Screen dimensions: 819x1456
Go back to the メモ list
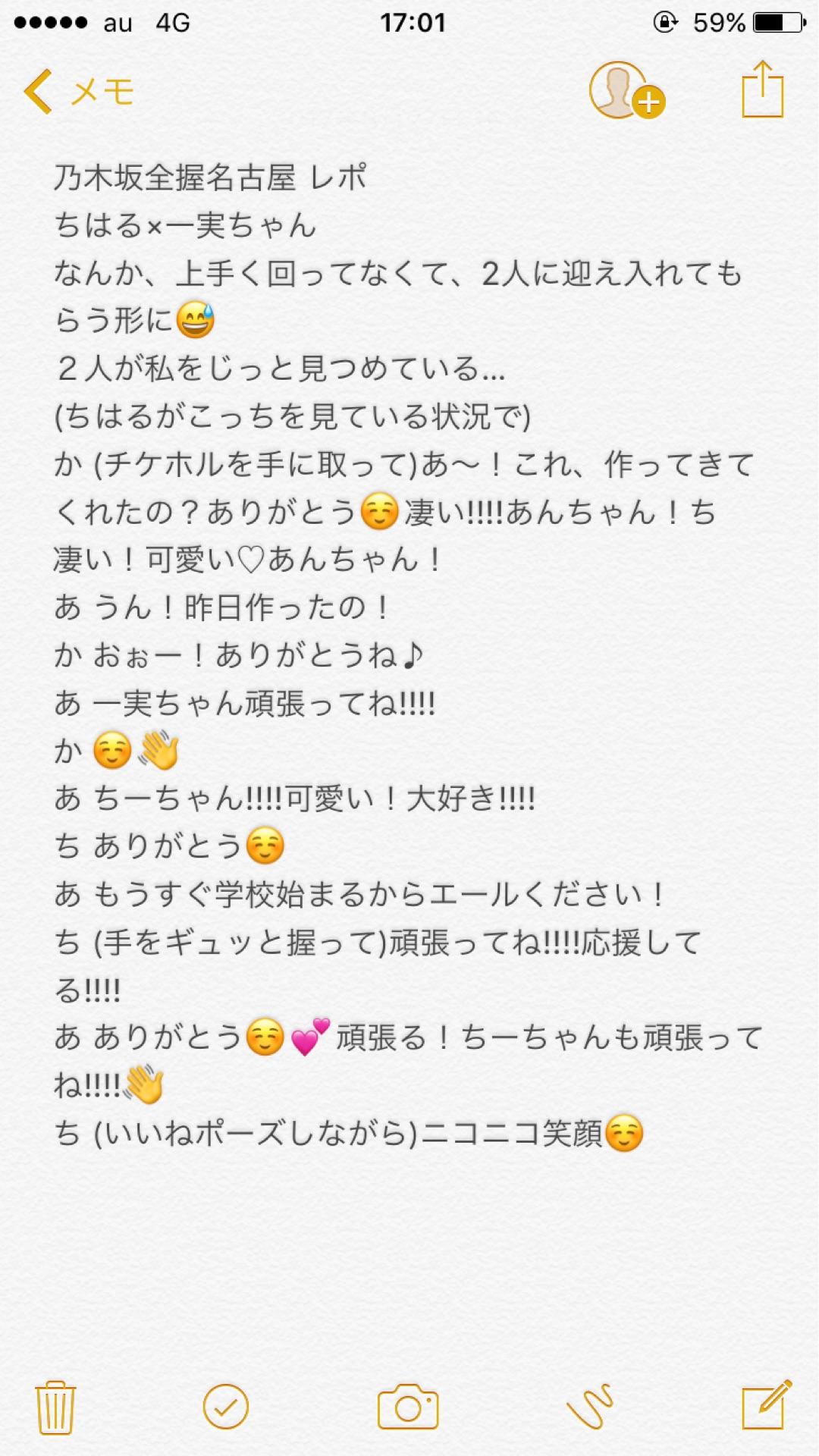tap(79, 92)
